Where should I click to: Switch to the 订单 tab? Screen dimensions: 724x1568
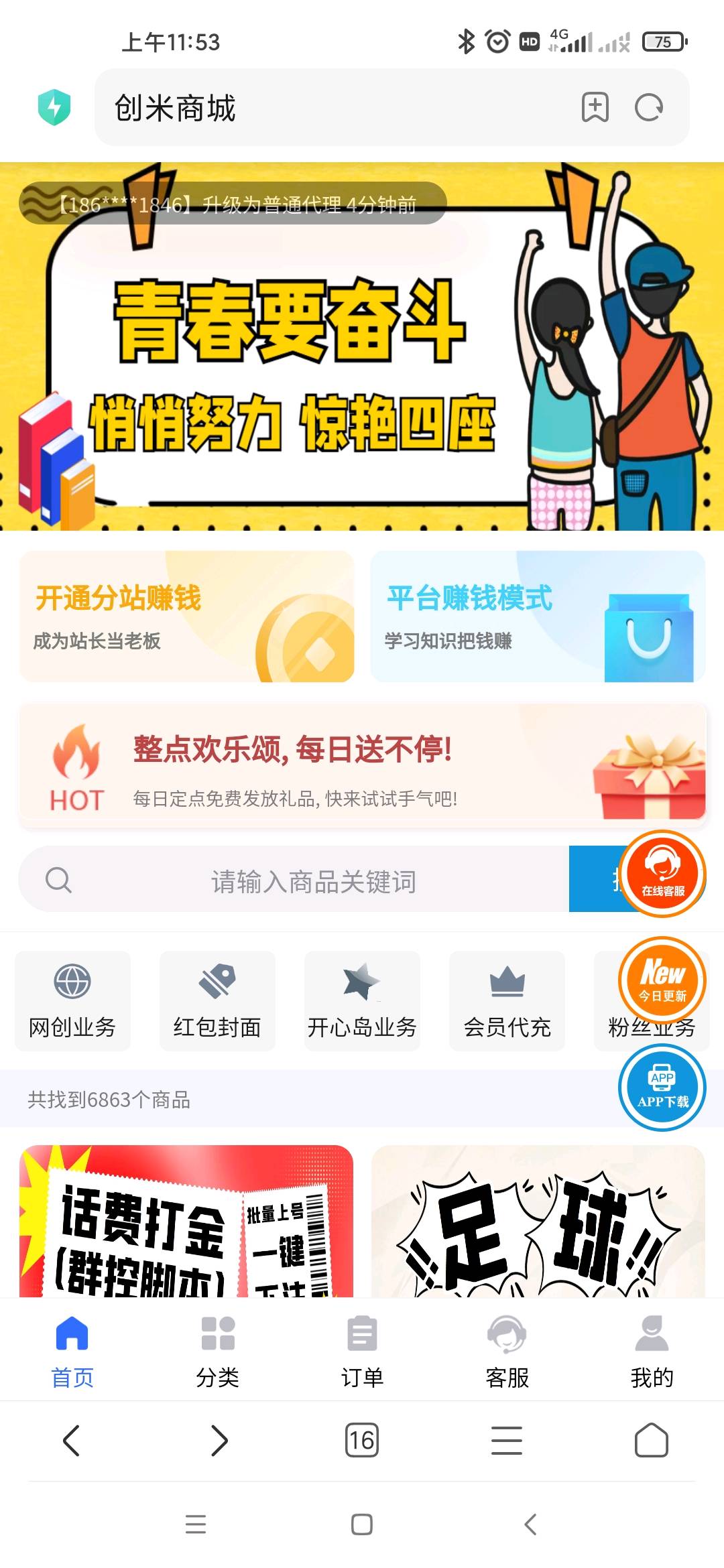click(x=362, y=1350)
